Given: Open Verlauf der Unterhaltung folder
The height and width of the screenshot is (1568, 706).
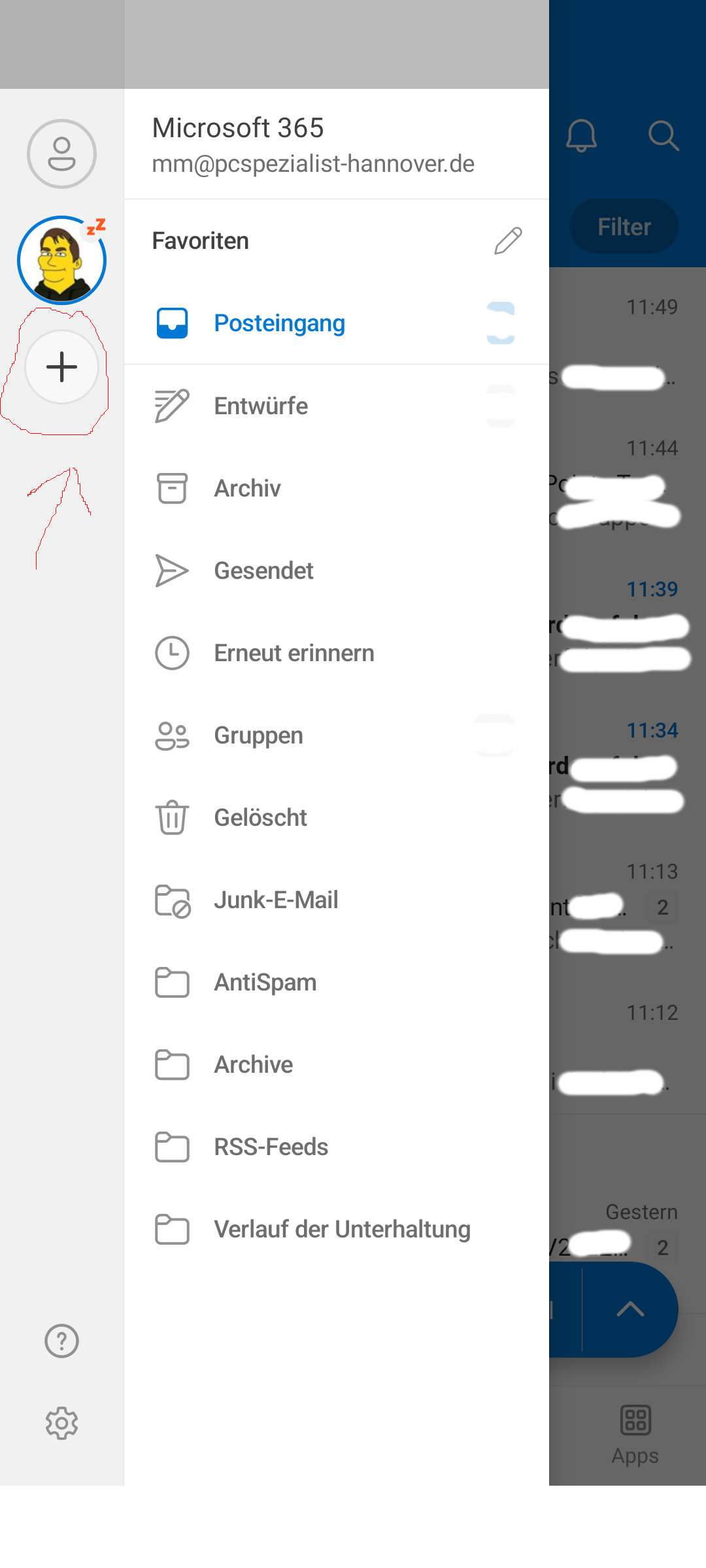Looking at the screenshot, I should click(x=341, y=1229).
